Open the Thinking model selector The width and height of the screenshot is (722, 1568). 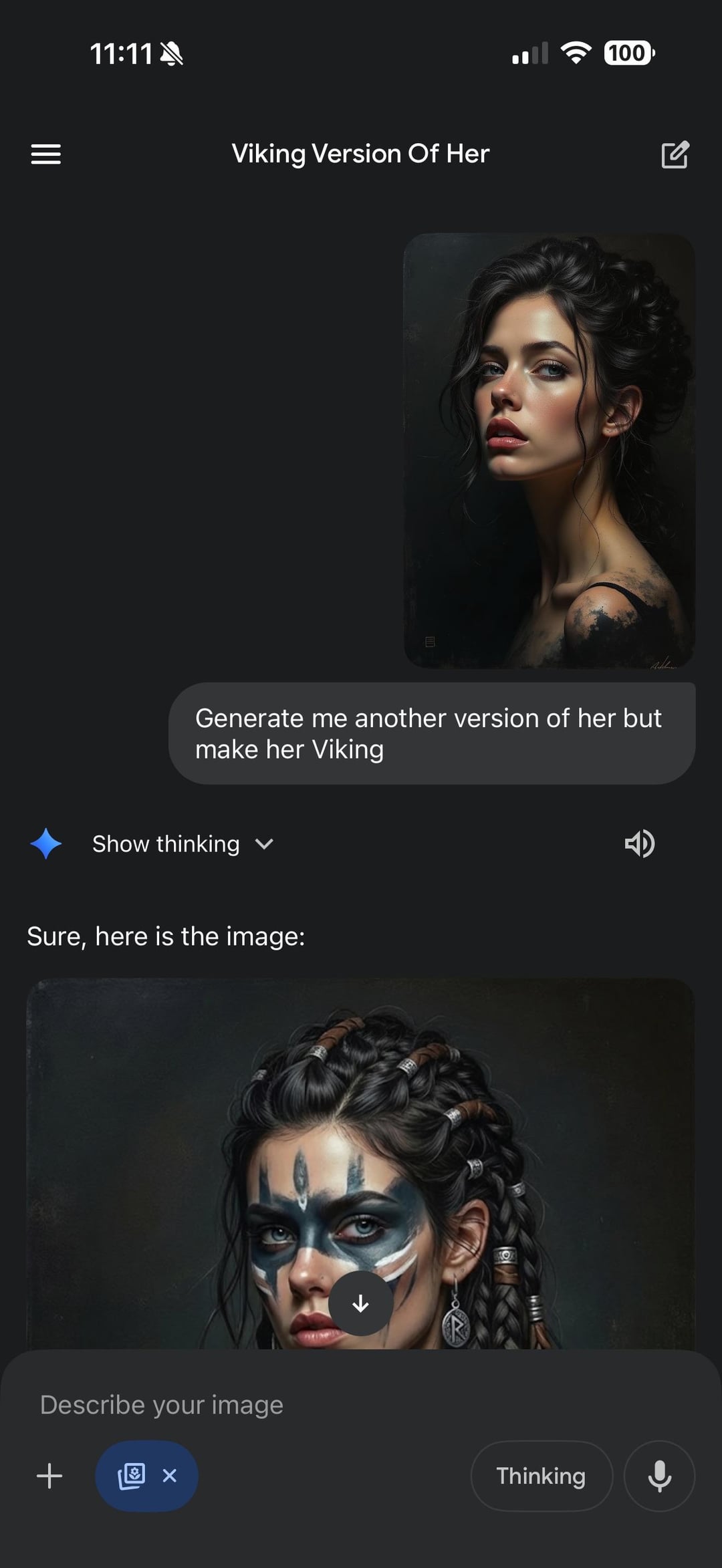pos(541,1476)
